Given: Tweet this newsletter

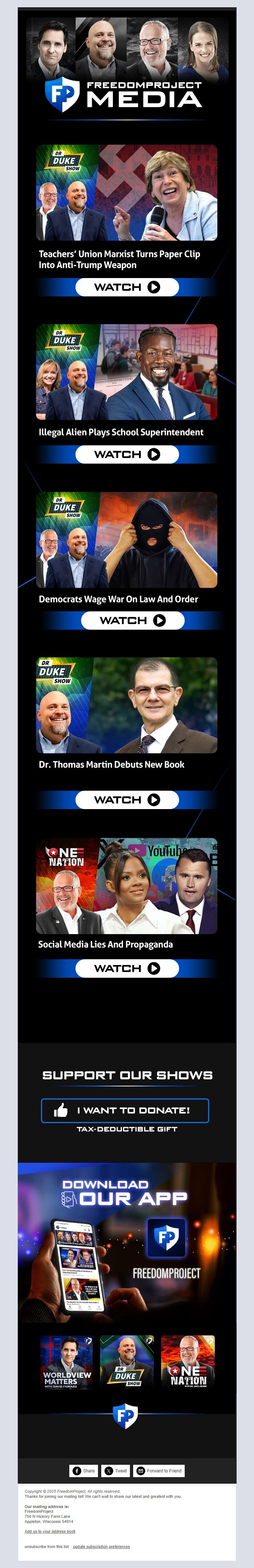Looking at the screenshot, I should (x=116, y=1471).
